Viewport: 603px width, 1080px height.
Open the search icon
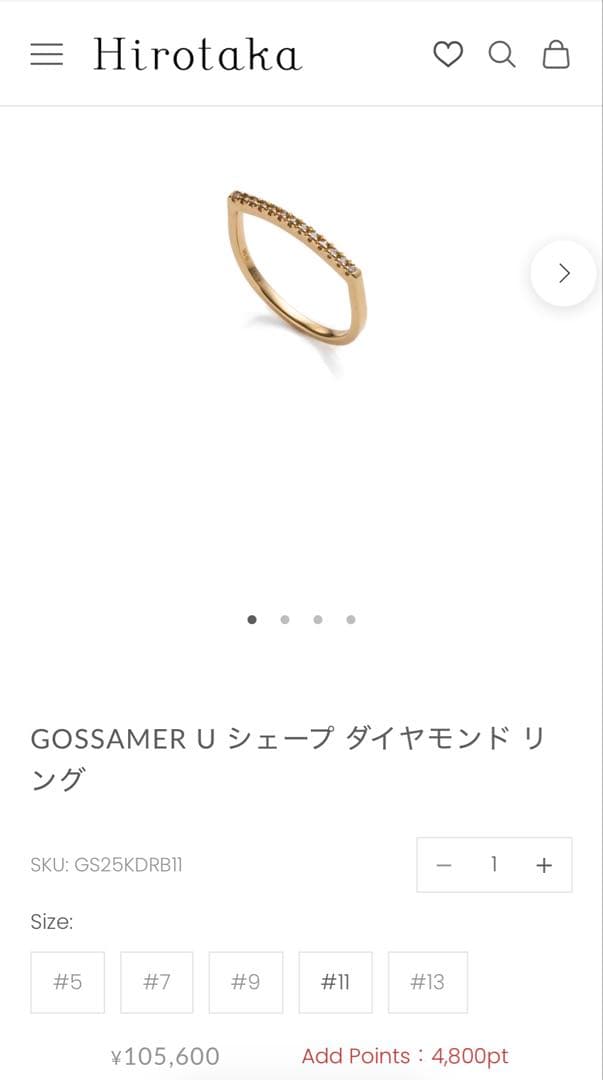point(502,54)
